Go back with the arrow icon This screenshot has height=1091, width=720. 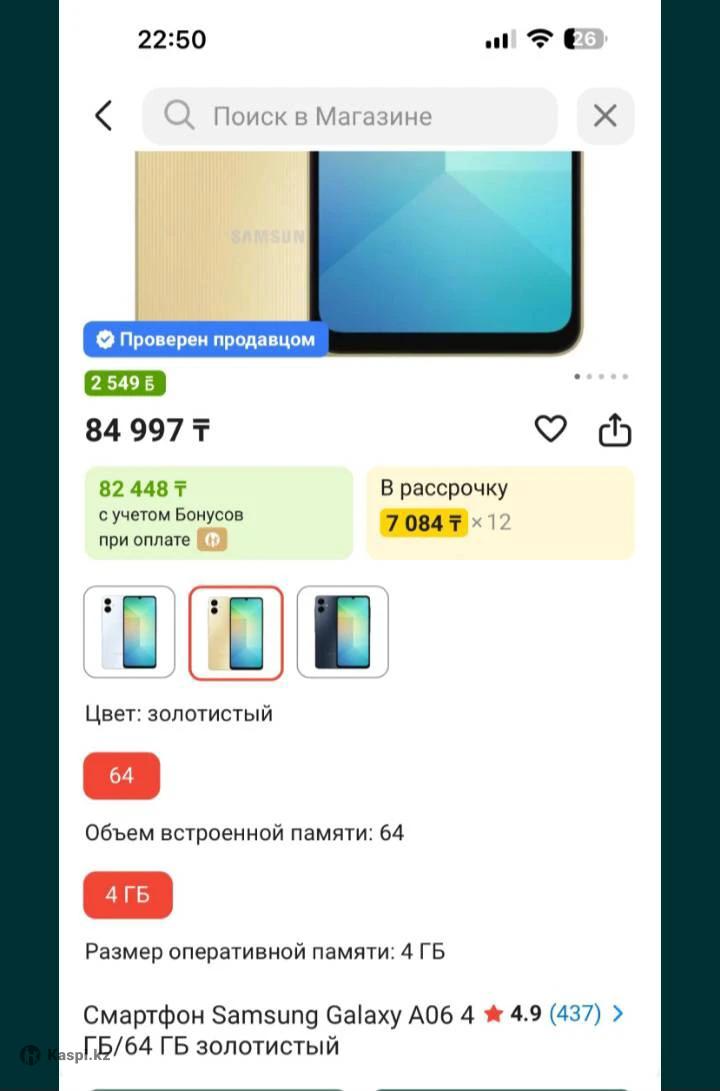tap(104, 116)
